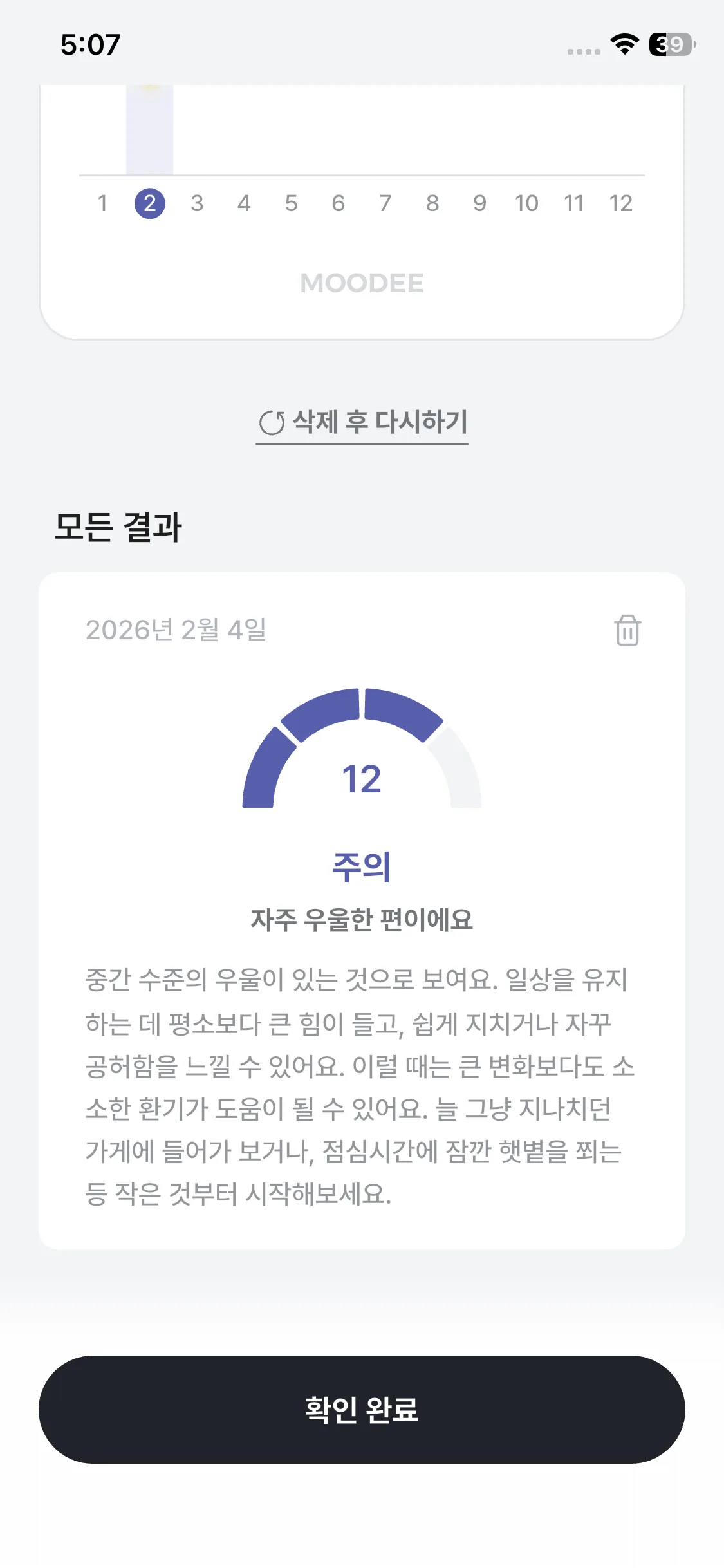The image size is (724, 1568).
Task: Delete the 2026년 2월 4일 result
Action: tap(627, 630)
